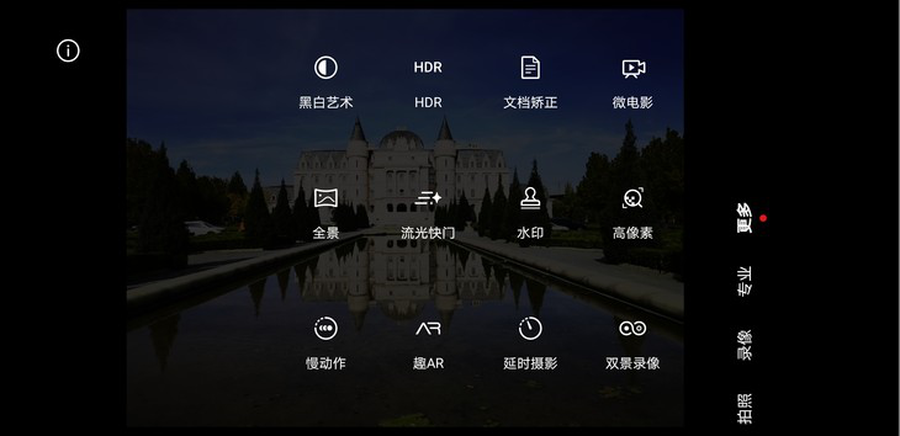Image resolution: width=900 pixels, height=436 pixels.
Task: Choose 微电影 short film mode
Action: click(x=633, y=81)
